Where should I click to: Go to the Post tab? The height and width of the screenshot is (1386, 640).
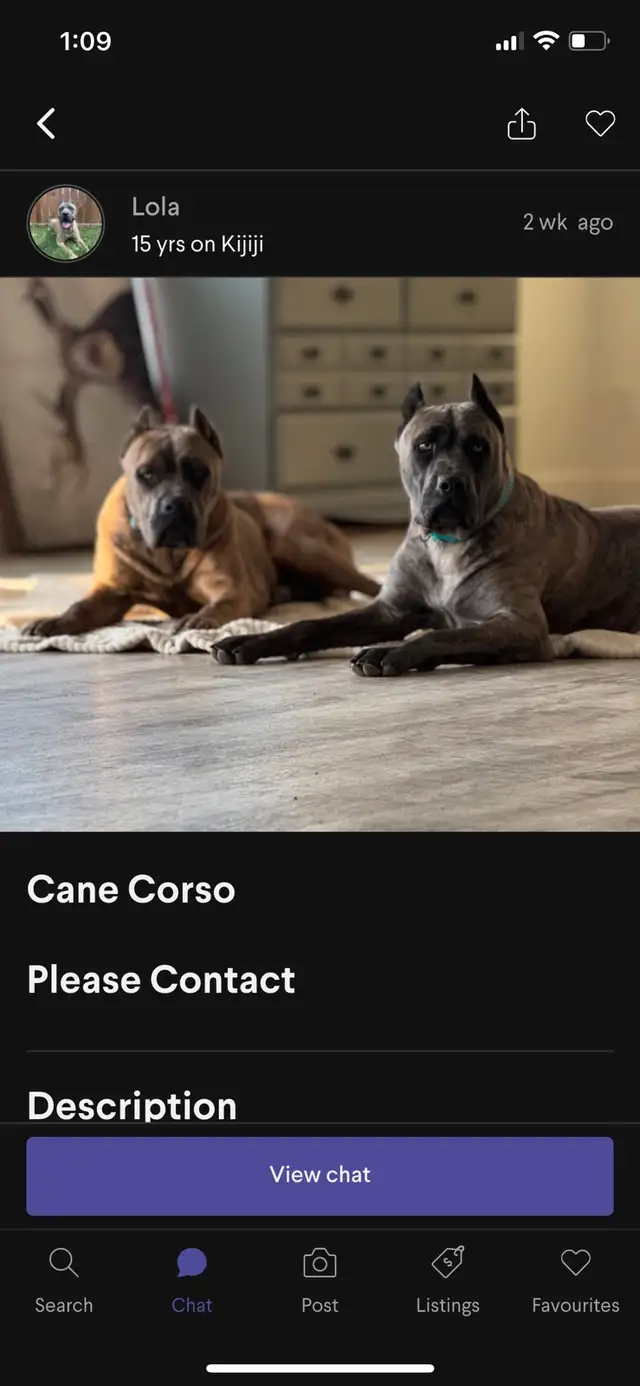[x=320, y=1280]
